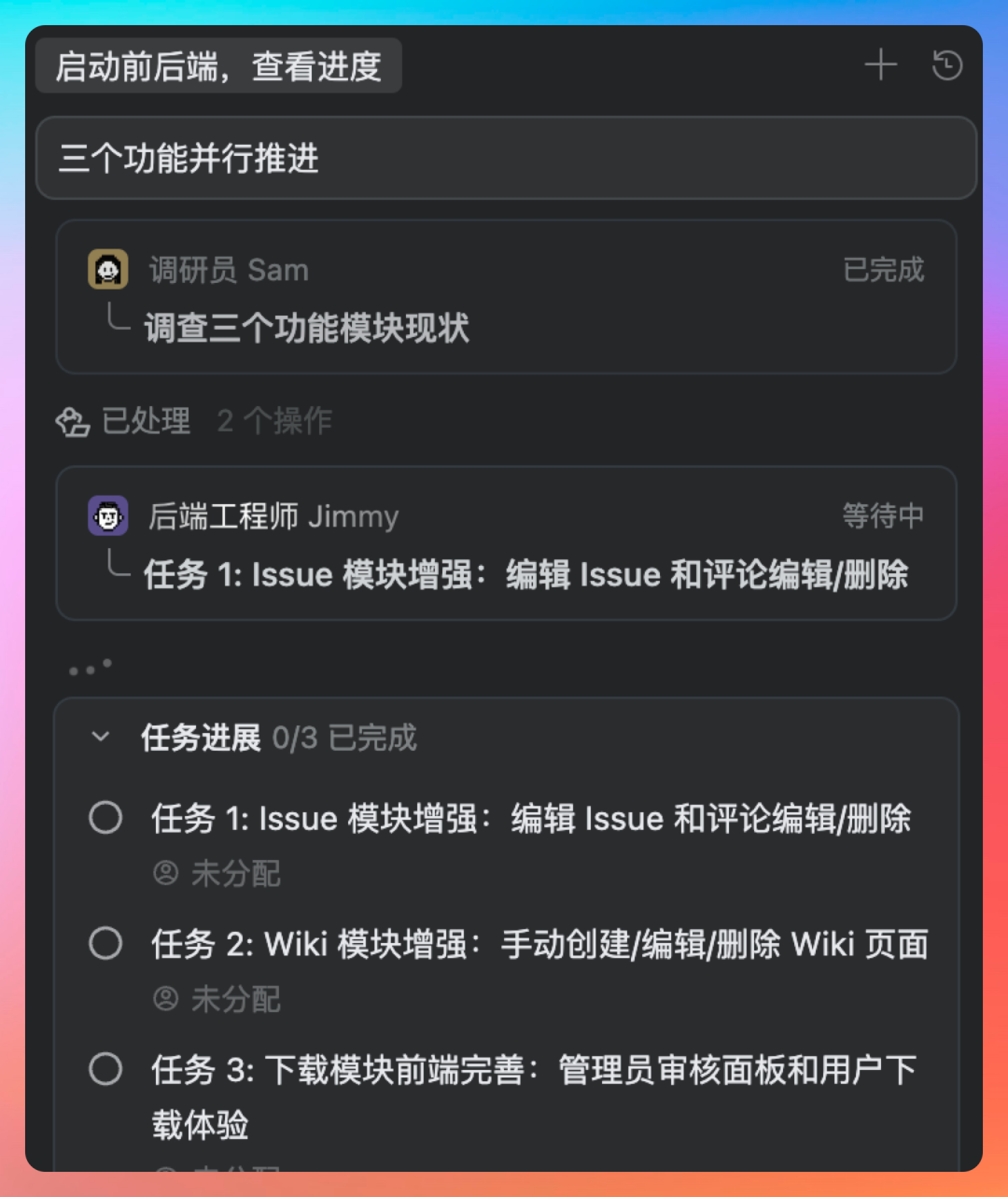Click the 未分配 person icon under 任务 2
Screen dimensions: 1008x1197
click(x=164, y=998)
